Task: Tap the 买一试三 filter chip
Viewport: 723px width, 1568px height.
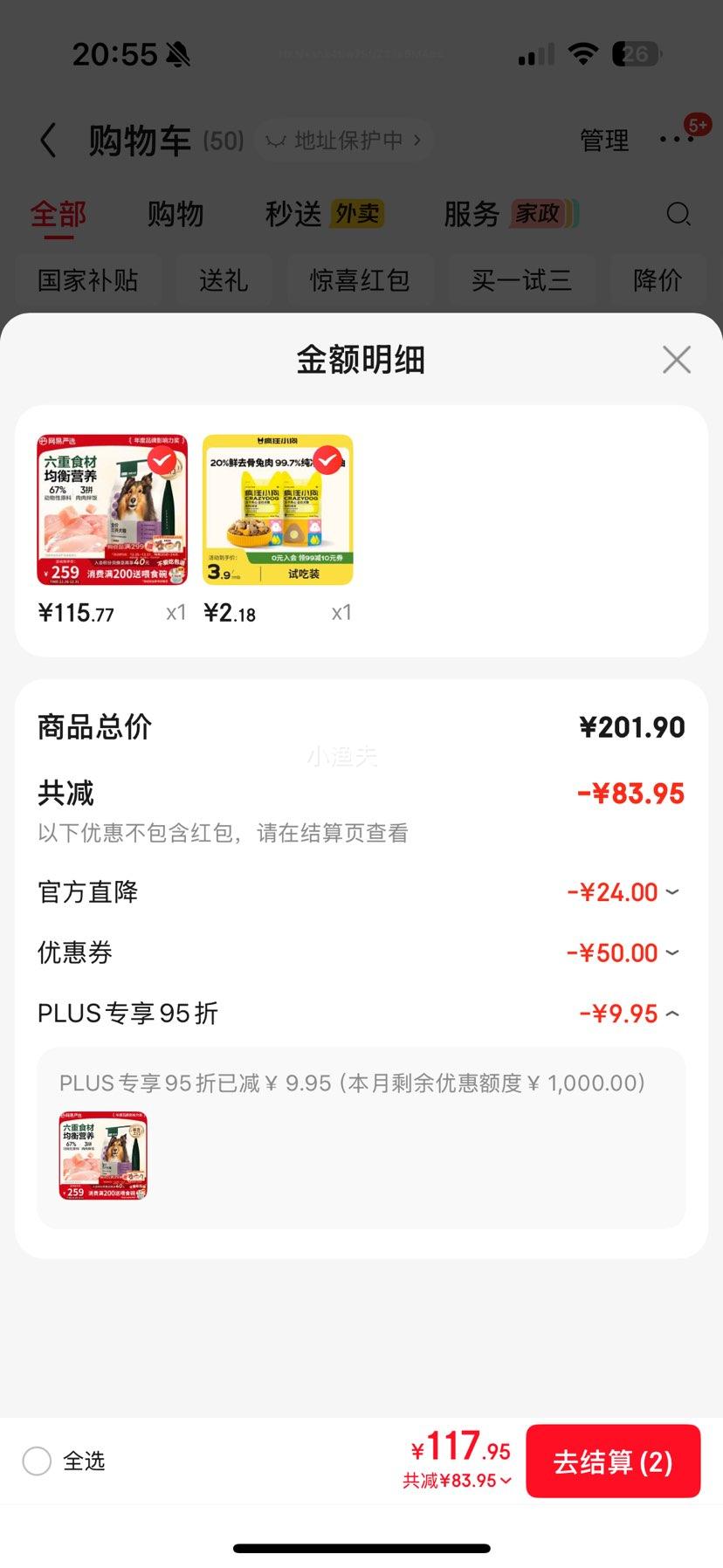Action: pyautogui.click(x=521, y=279)
